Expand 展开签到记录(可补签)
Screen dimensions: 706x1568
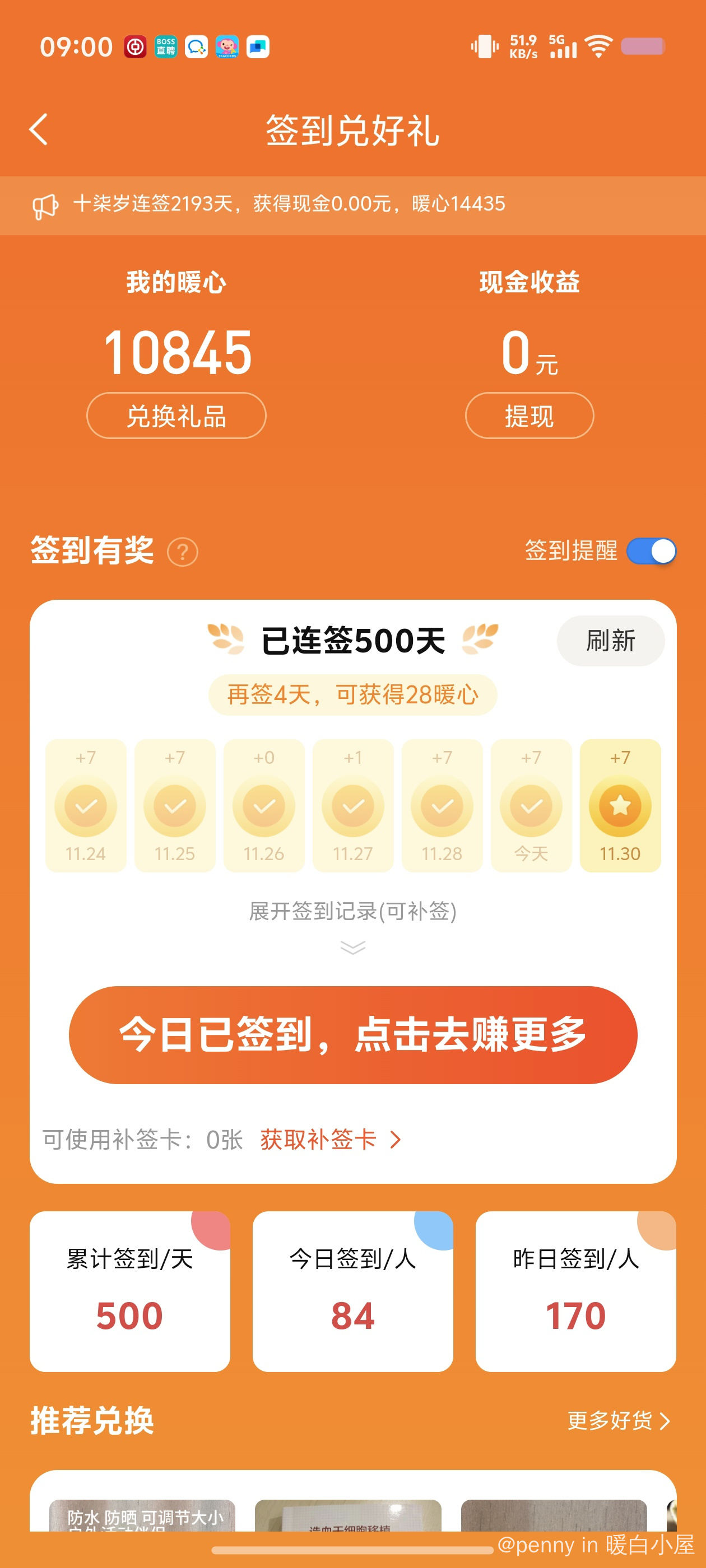tap(352, 922)
